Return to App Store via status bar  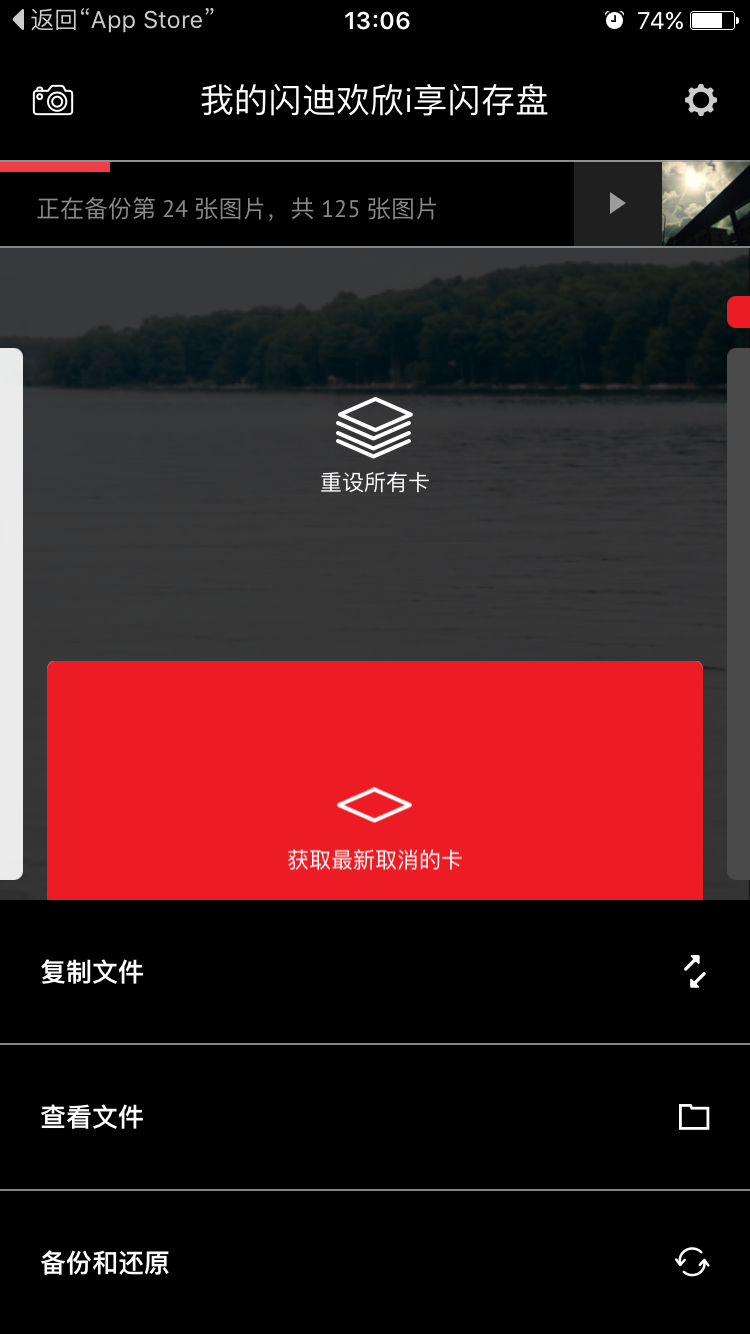tap(112, 20)
